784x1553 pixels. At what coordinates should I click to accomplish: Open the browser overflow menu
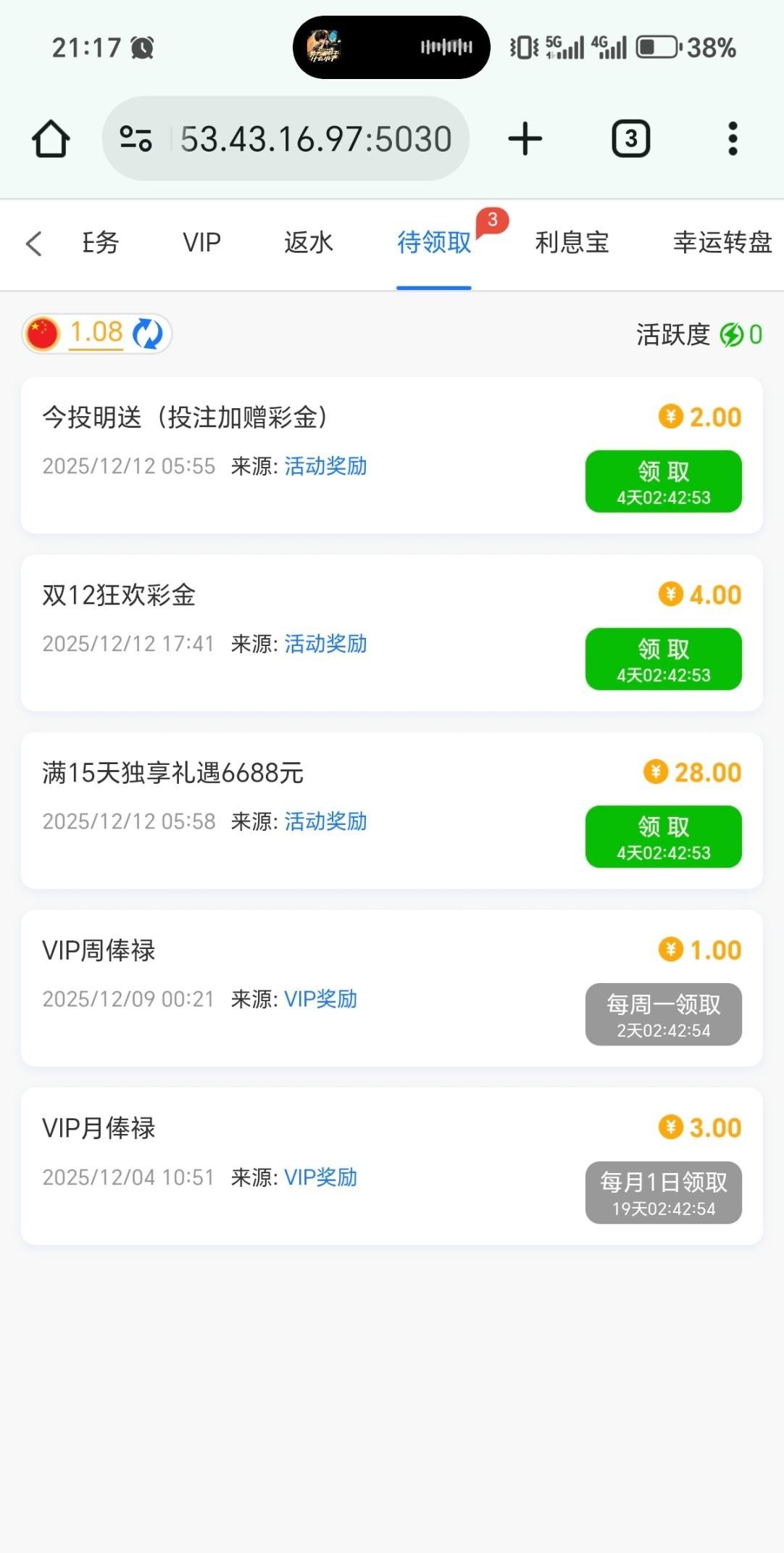[x=733, y=138]
